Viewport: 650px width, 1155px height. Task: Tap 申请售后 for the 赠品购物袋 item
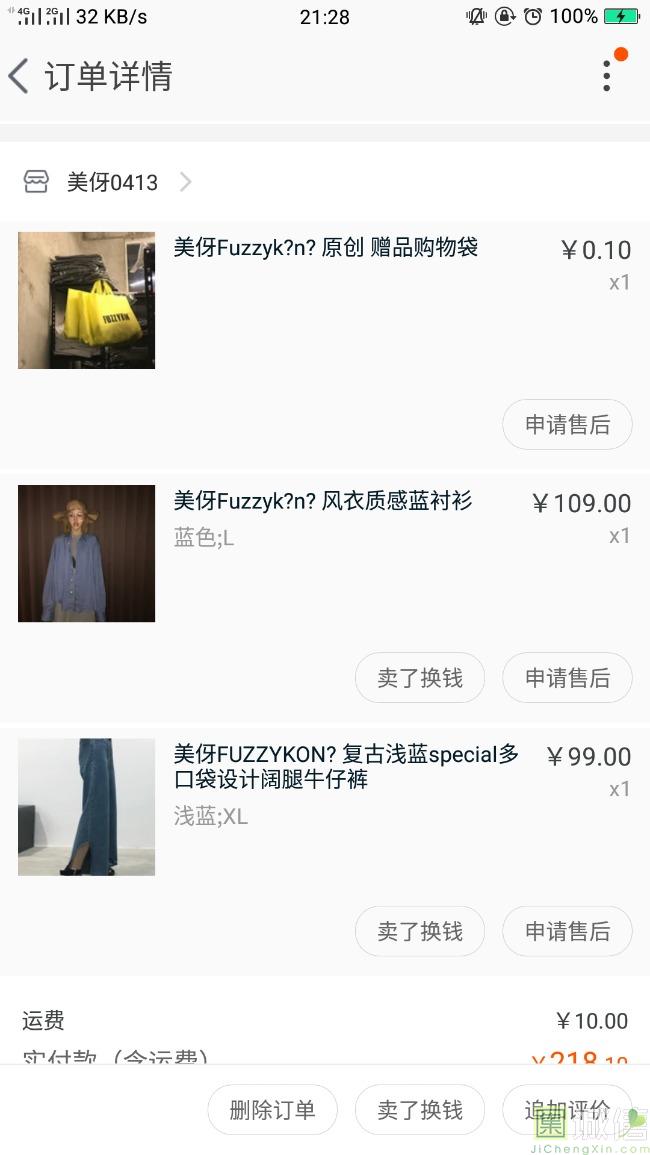567,425
